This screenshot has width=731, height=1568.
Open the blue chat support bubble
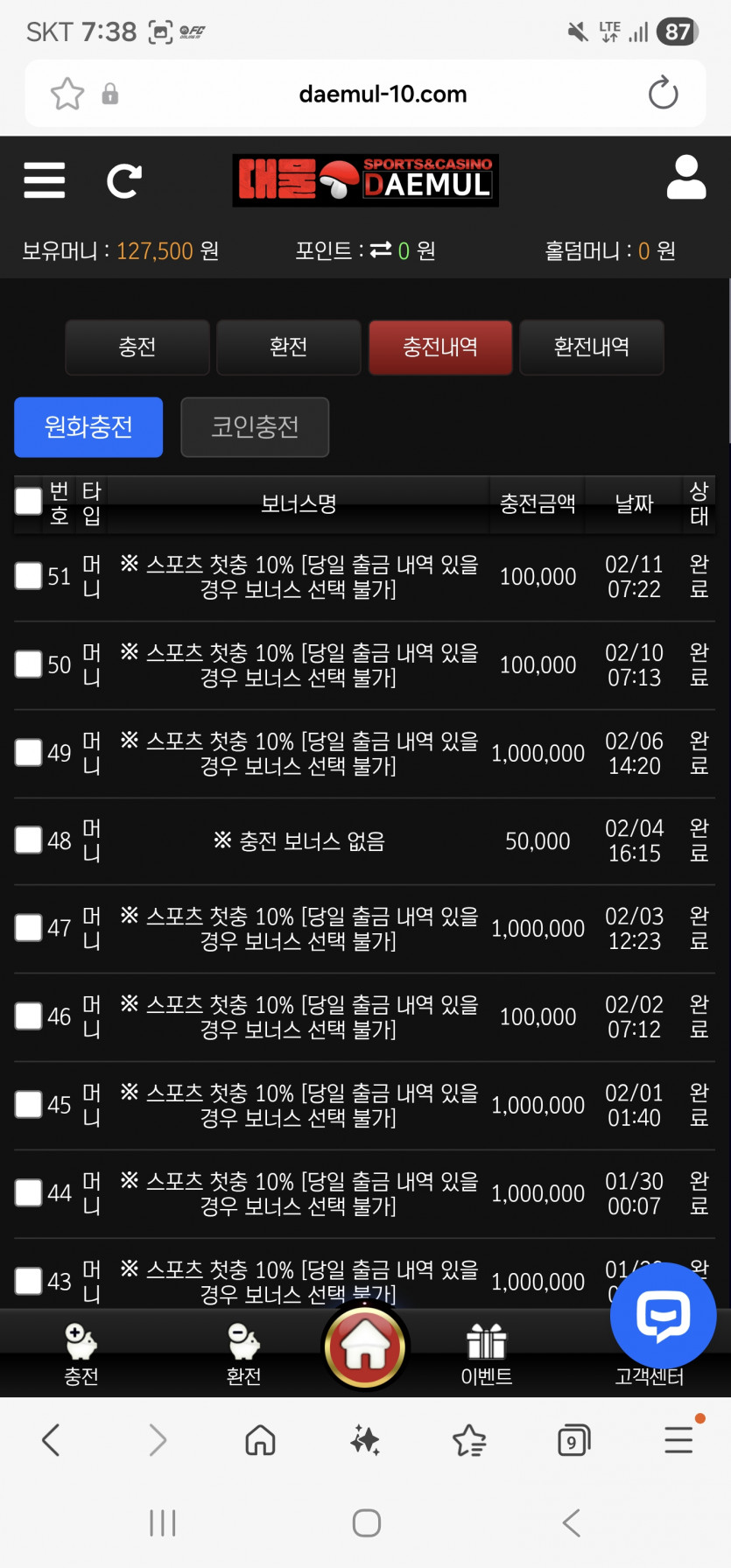tap(663, 1315)
